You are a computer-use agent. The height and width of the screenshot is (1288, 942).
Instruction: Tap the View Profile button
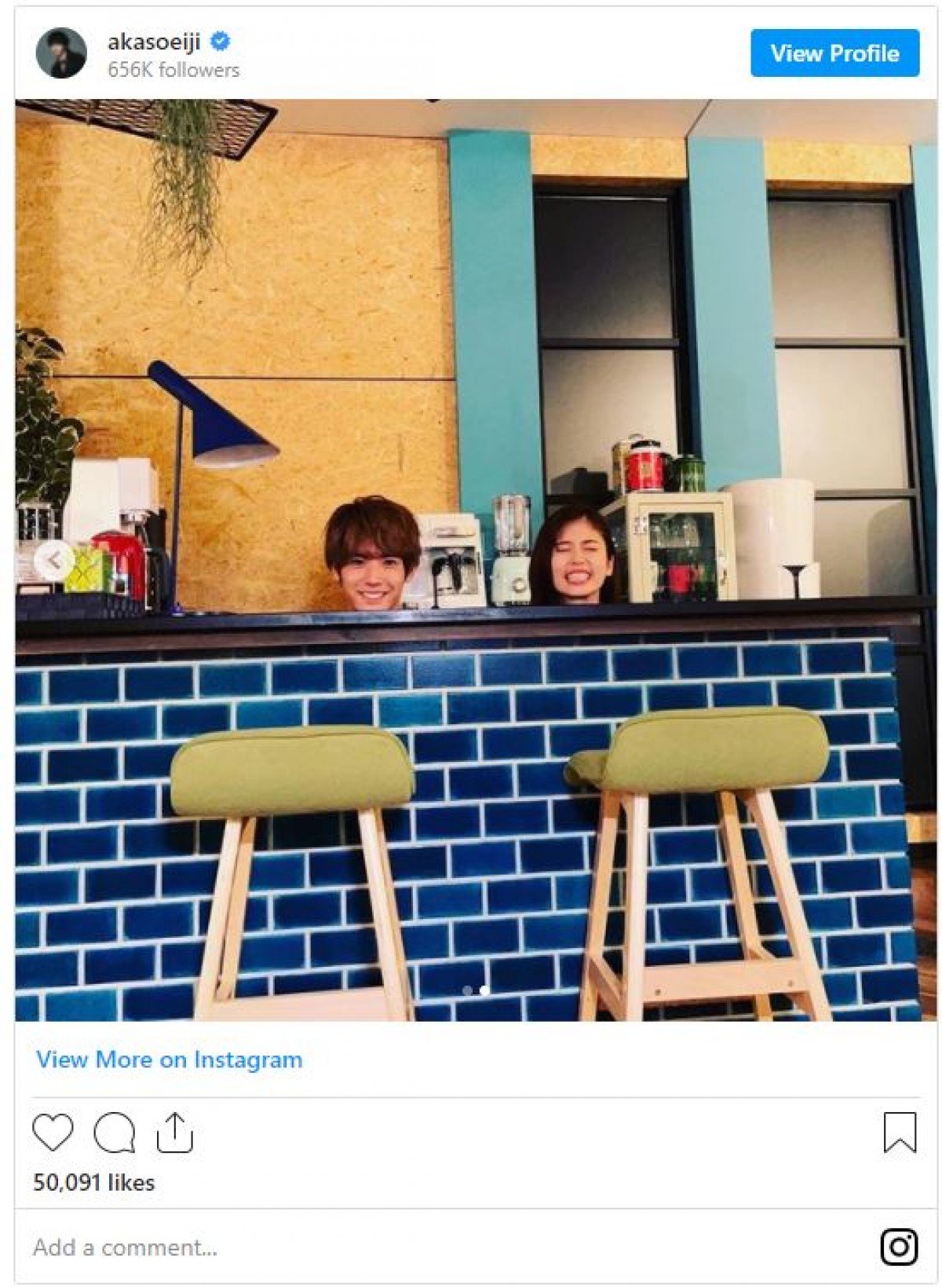[x=834, y=53]
